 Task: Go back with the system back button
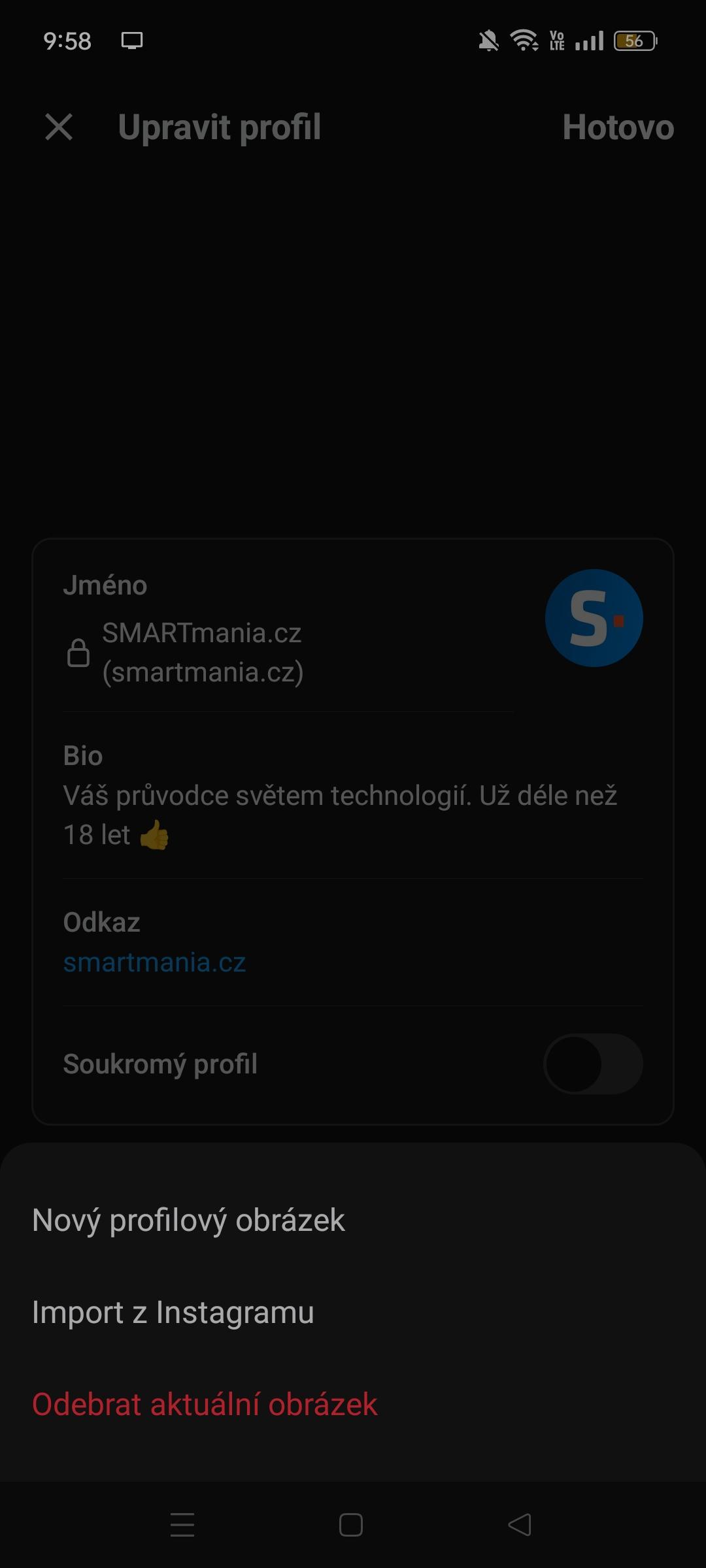(520, 1525)
